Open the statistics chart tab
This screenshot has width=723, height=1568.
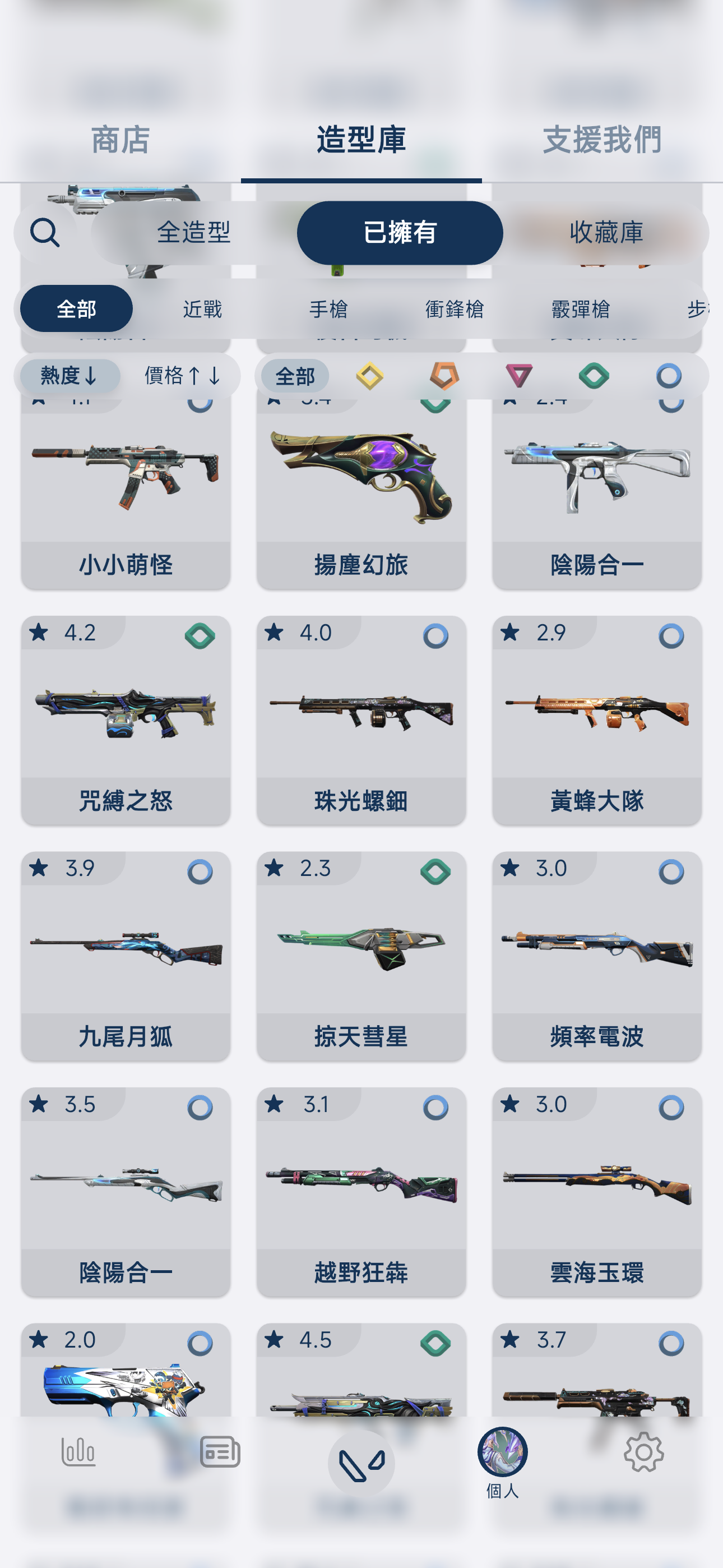point(78,1452)
